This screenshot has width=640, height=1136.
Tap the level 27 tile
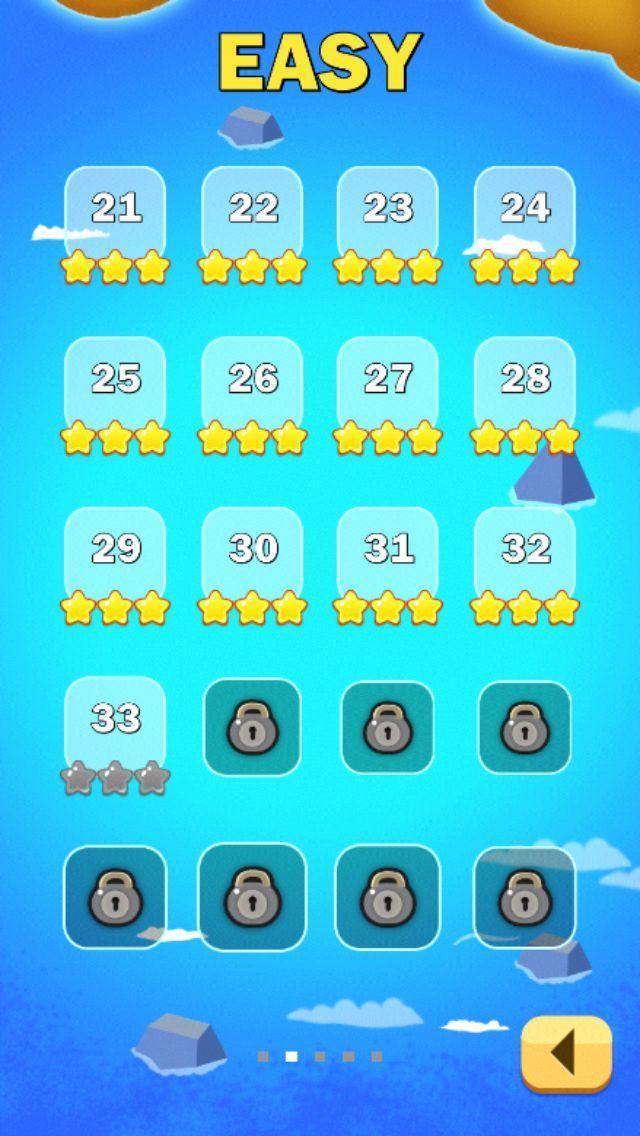point(388,385)
